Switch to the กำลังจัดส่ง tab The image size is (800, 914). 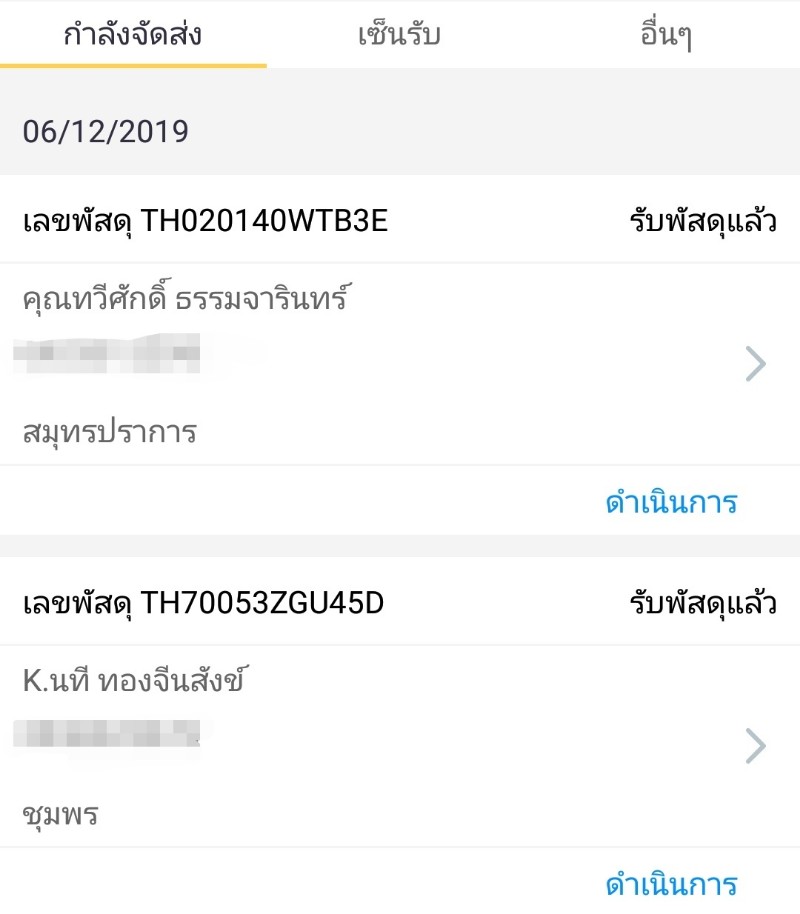(x=135, y=33)
